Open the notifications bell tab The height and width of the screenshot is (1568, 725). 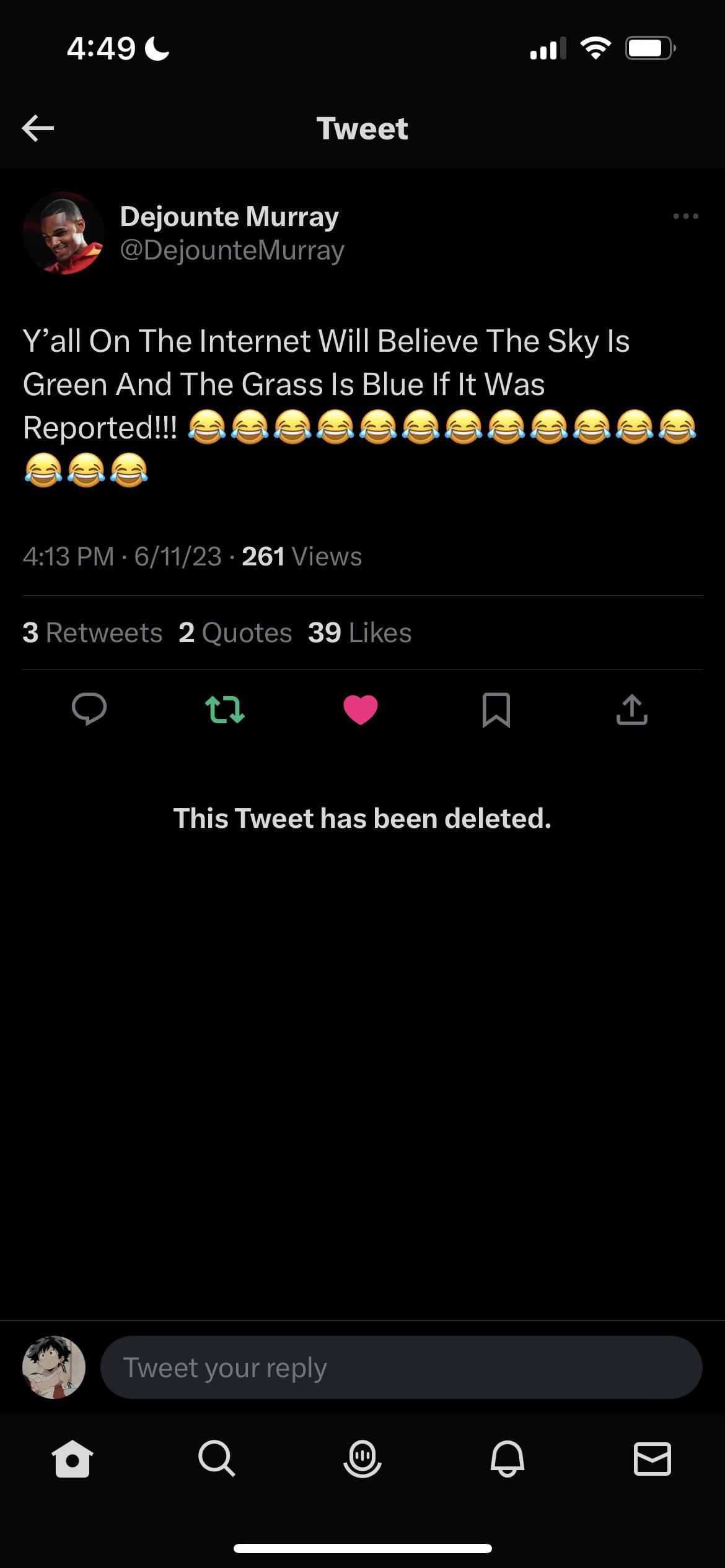point(507,1459)
